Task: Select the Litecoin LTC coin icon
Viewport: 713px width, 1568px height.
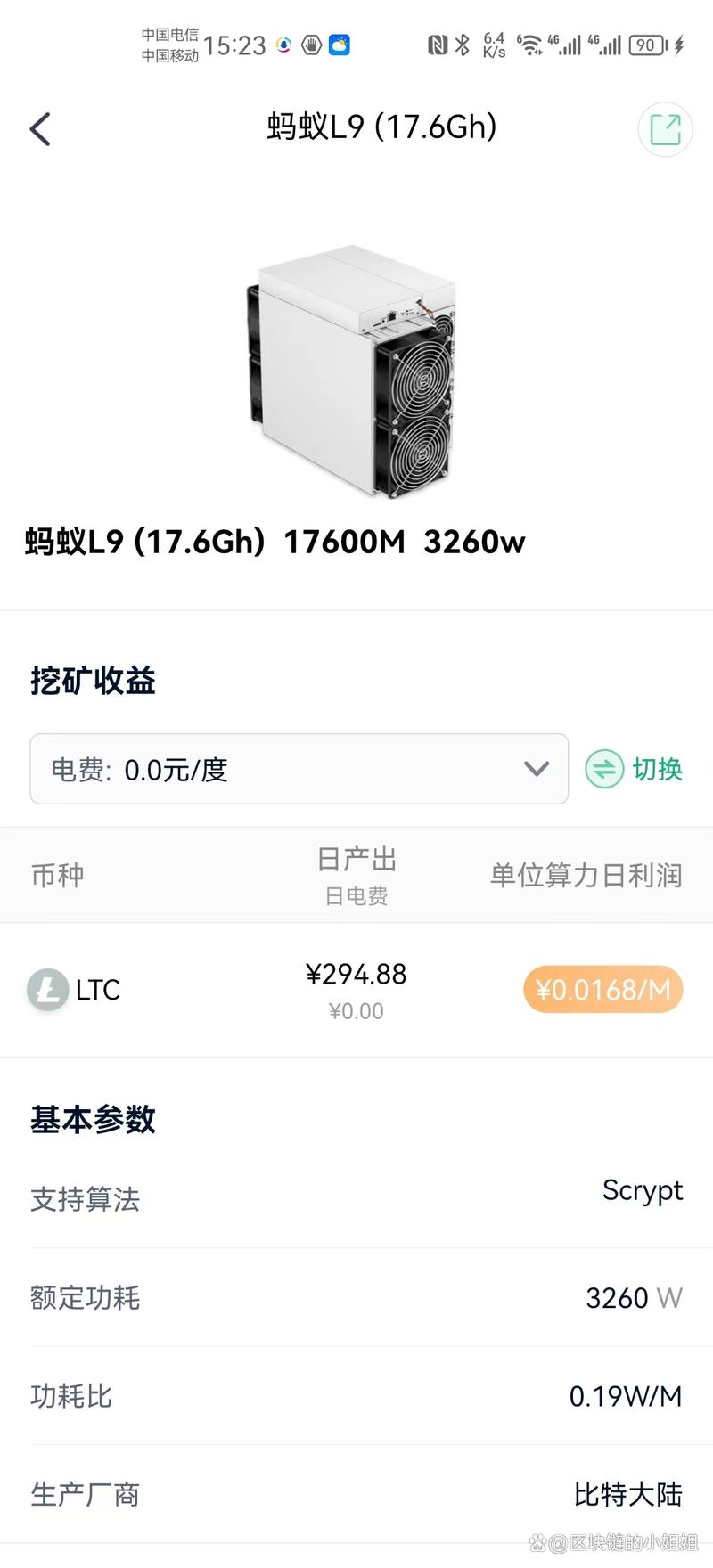Action: tap(47, 989)
